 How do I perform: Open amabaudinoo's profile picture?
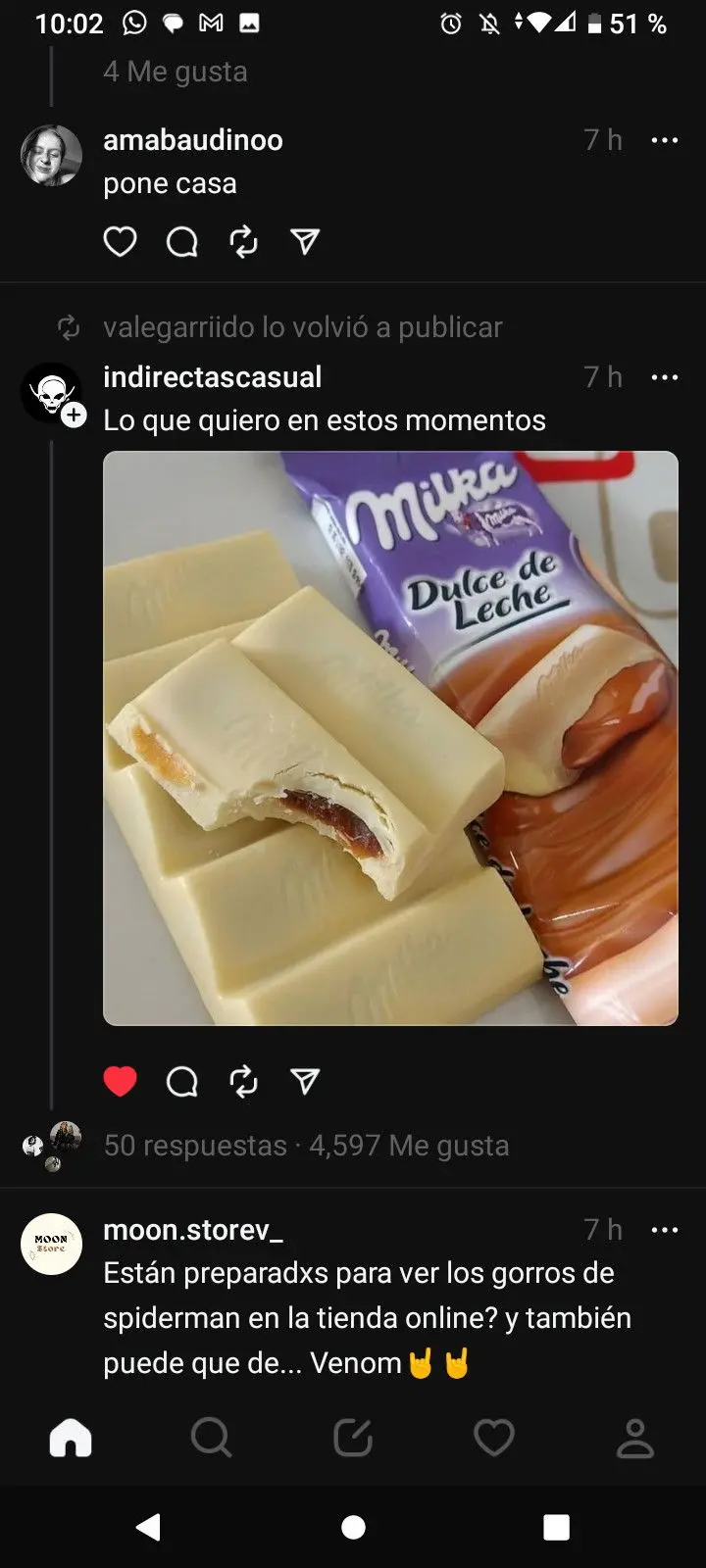51,156
